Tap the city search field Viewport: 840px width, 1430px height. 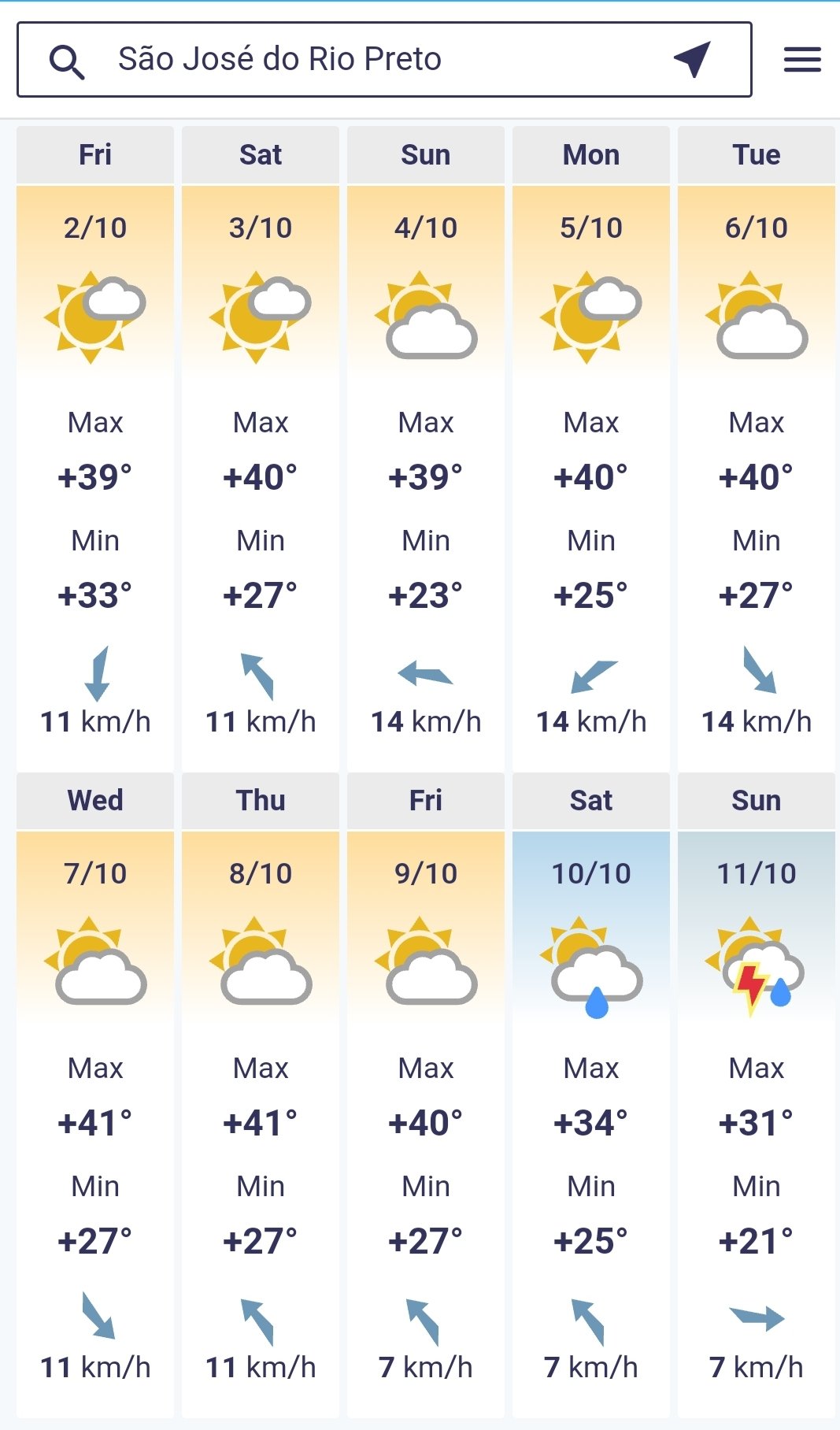[x=384, y=60]
